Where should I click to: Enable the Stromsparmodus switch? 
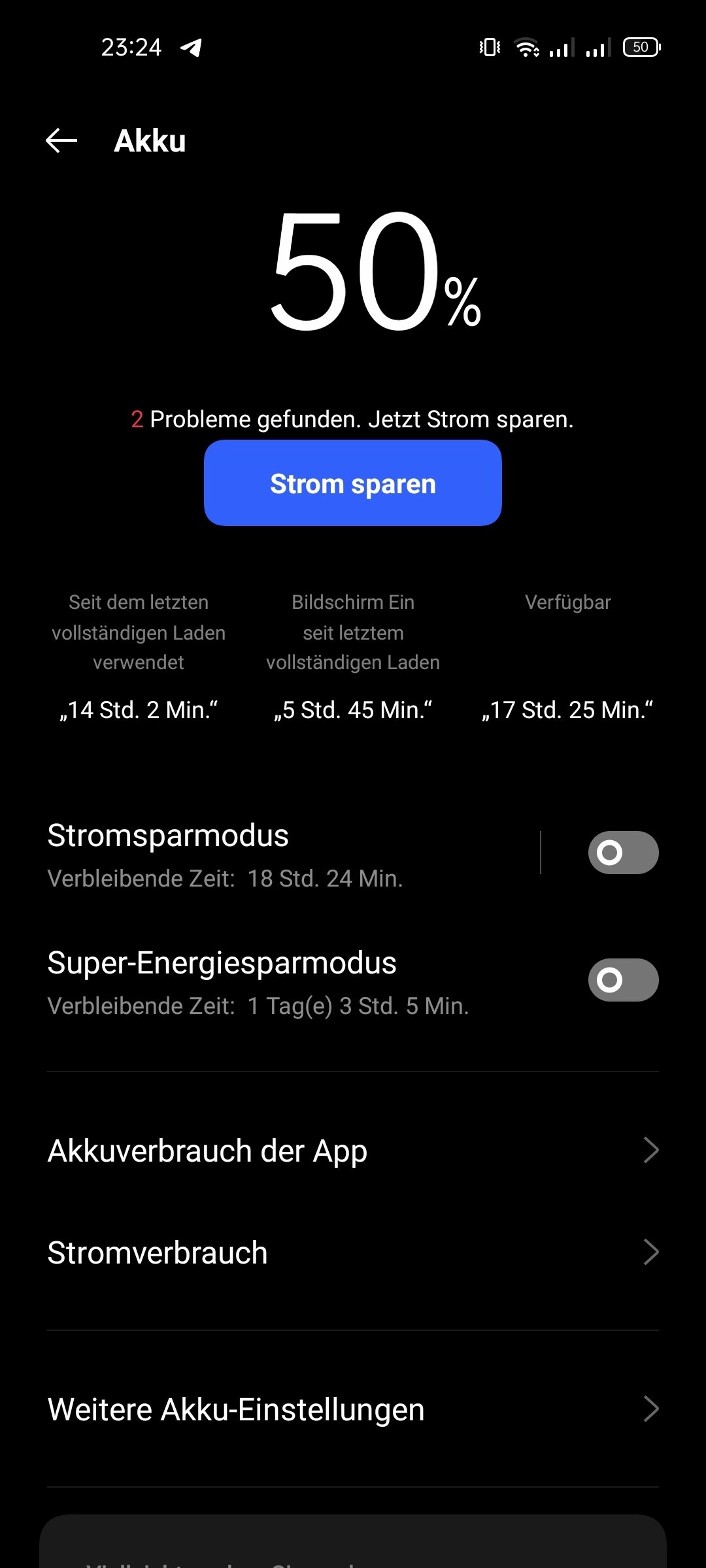623,853
